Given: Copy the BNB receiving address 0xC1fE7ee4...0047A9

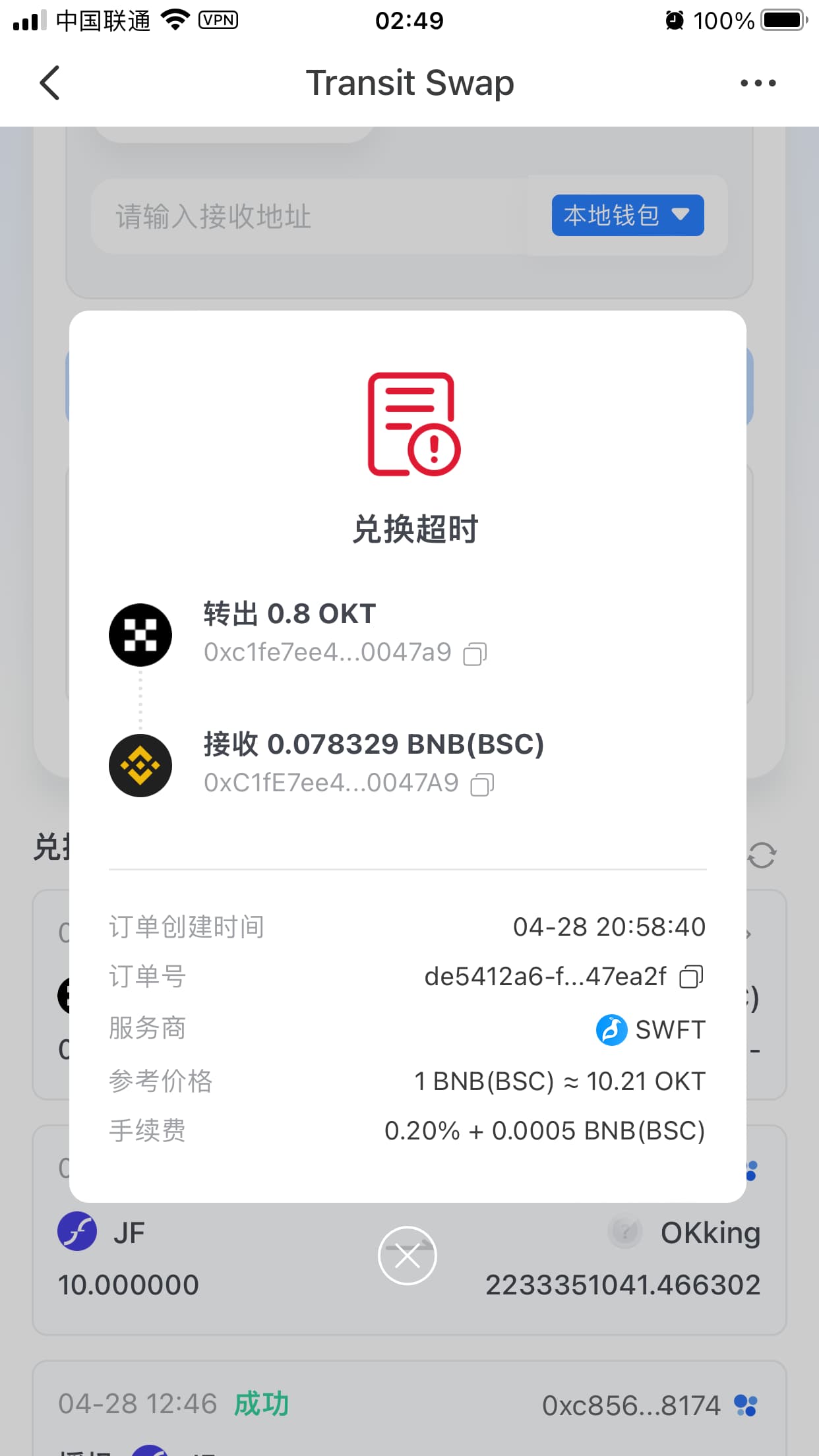Looking at the screenshot, I should (482, 784).
